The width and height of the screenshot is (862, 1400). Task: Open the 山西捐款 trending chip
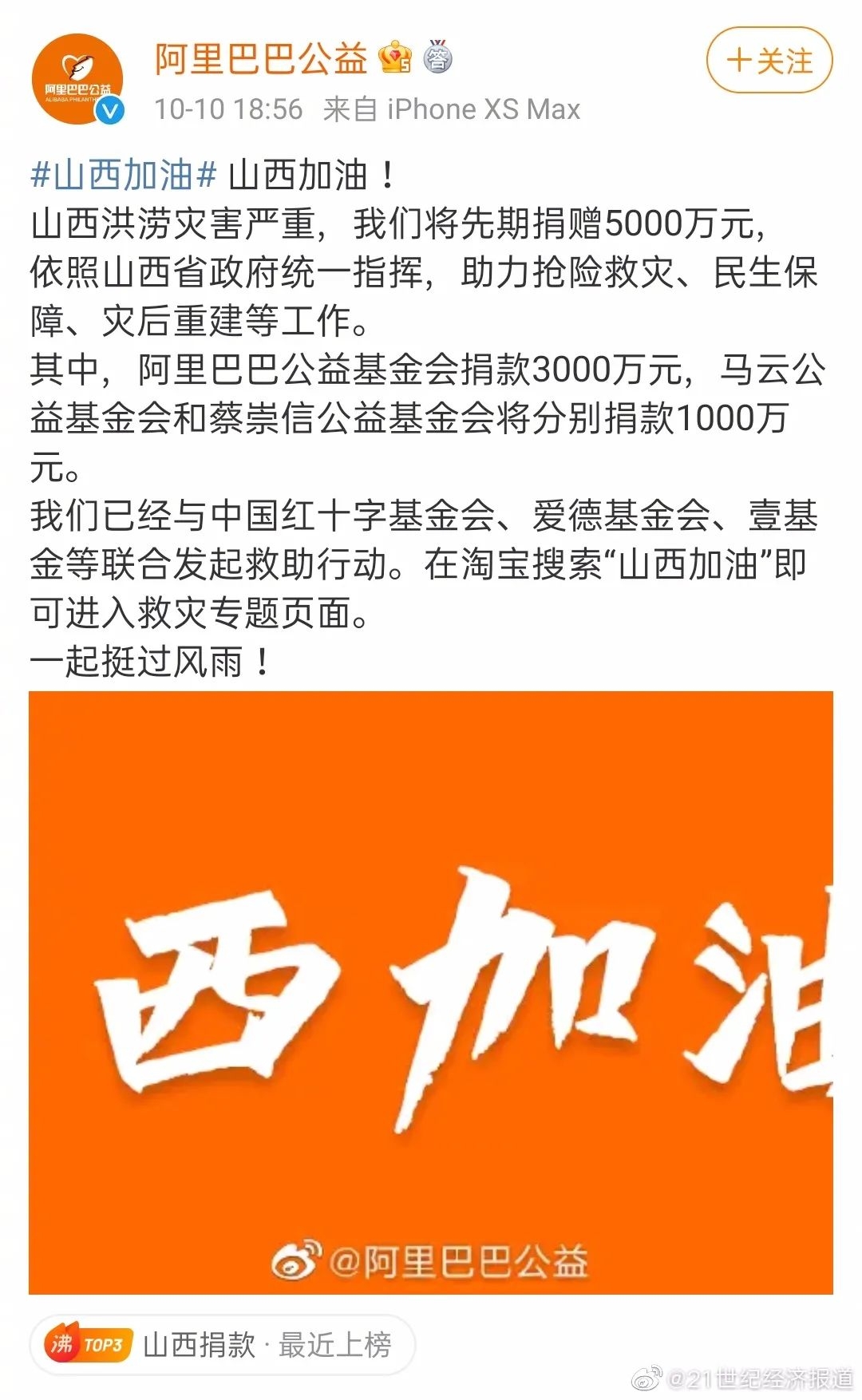point(222,1345)
